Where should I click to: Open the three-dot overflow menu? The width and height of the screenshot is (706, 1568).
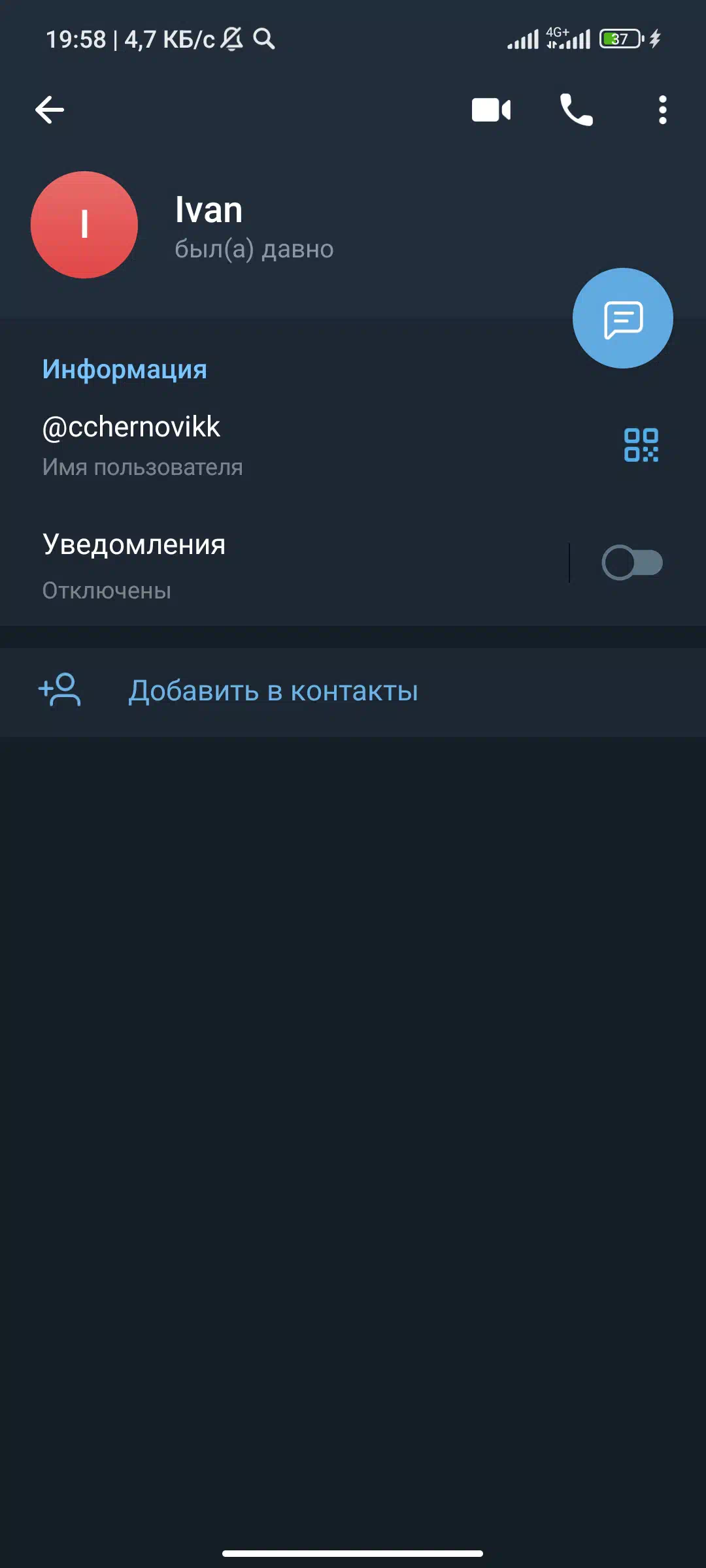click(x=662, y=110)
